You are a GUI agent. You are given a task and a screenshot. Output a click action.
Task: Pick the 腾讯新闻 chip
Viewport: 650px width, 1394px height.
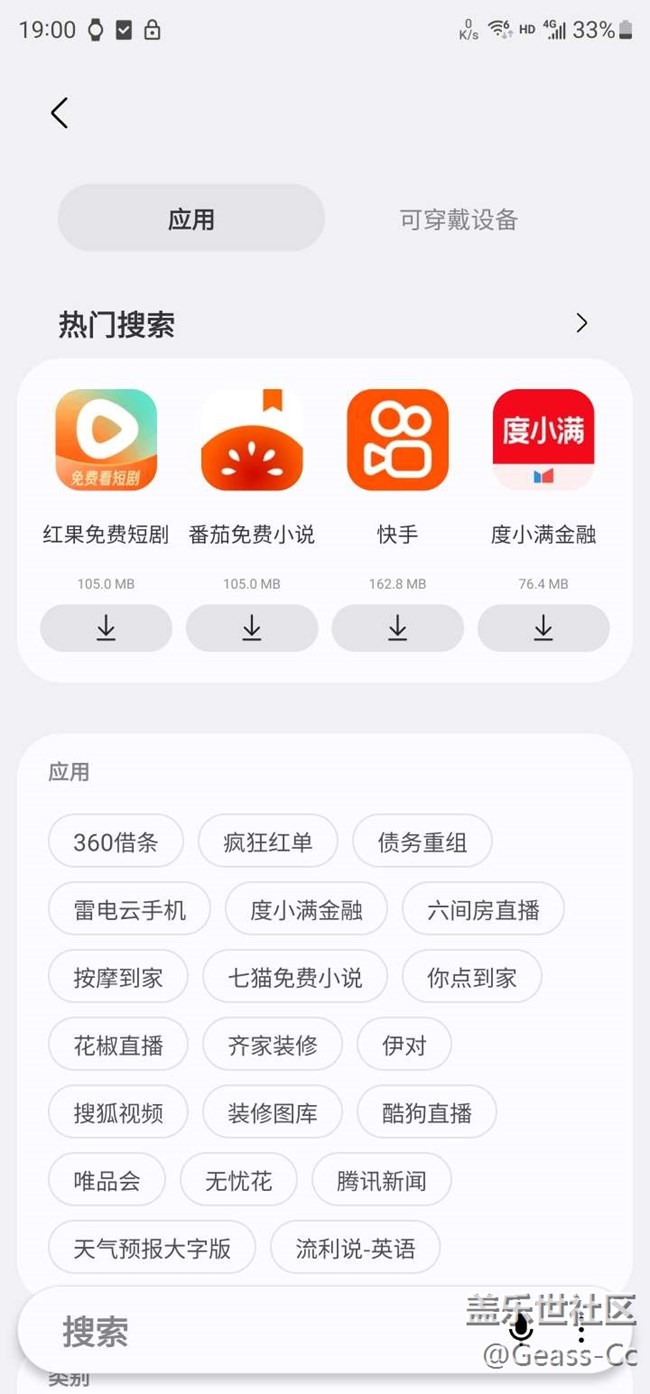pyautogui.click(x=382, y=1181)
